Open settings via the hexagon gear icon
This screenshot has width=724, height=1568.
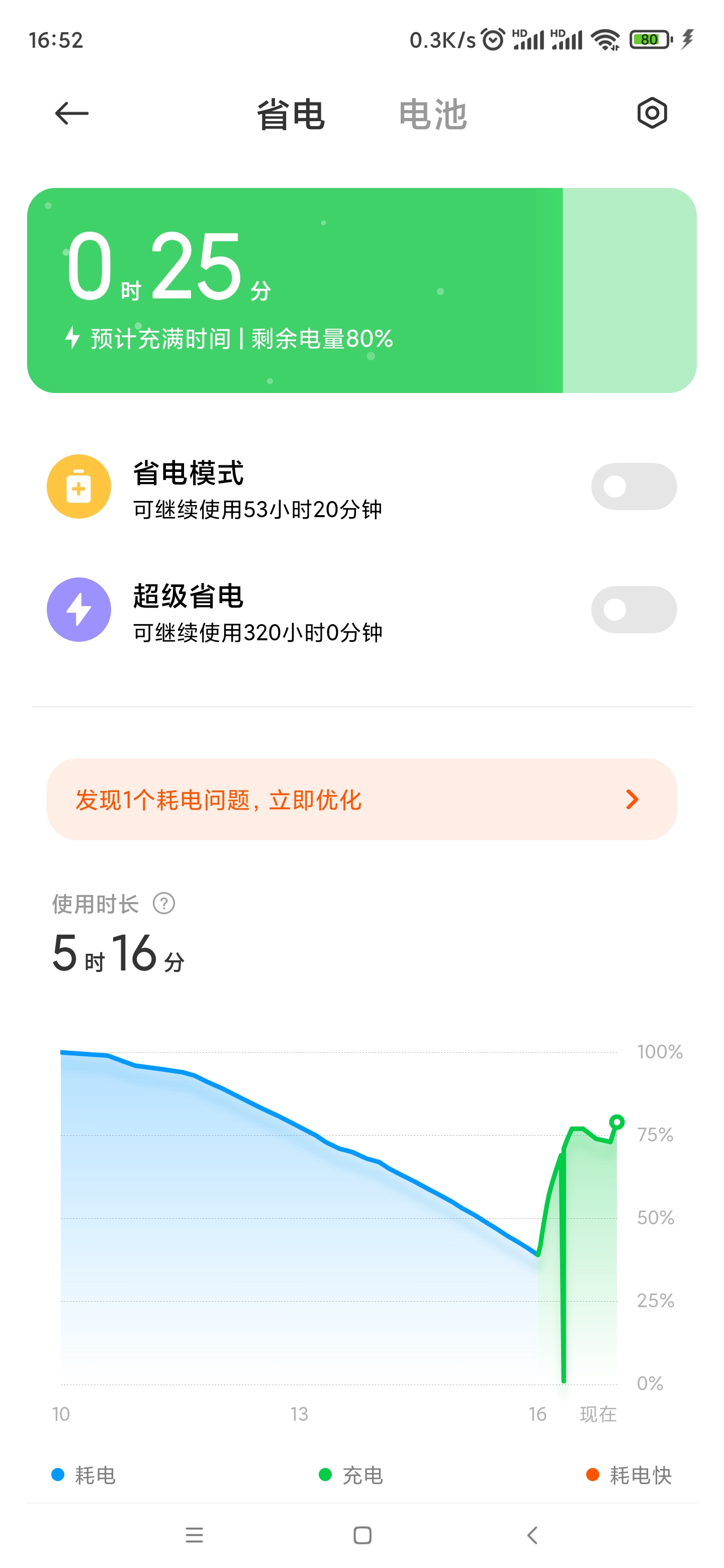pos(652,113)
